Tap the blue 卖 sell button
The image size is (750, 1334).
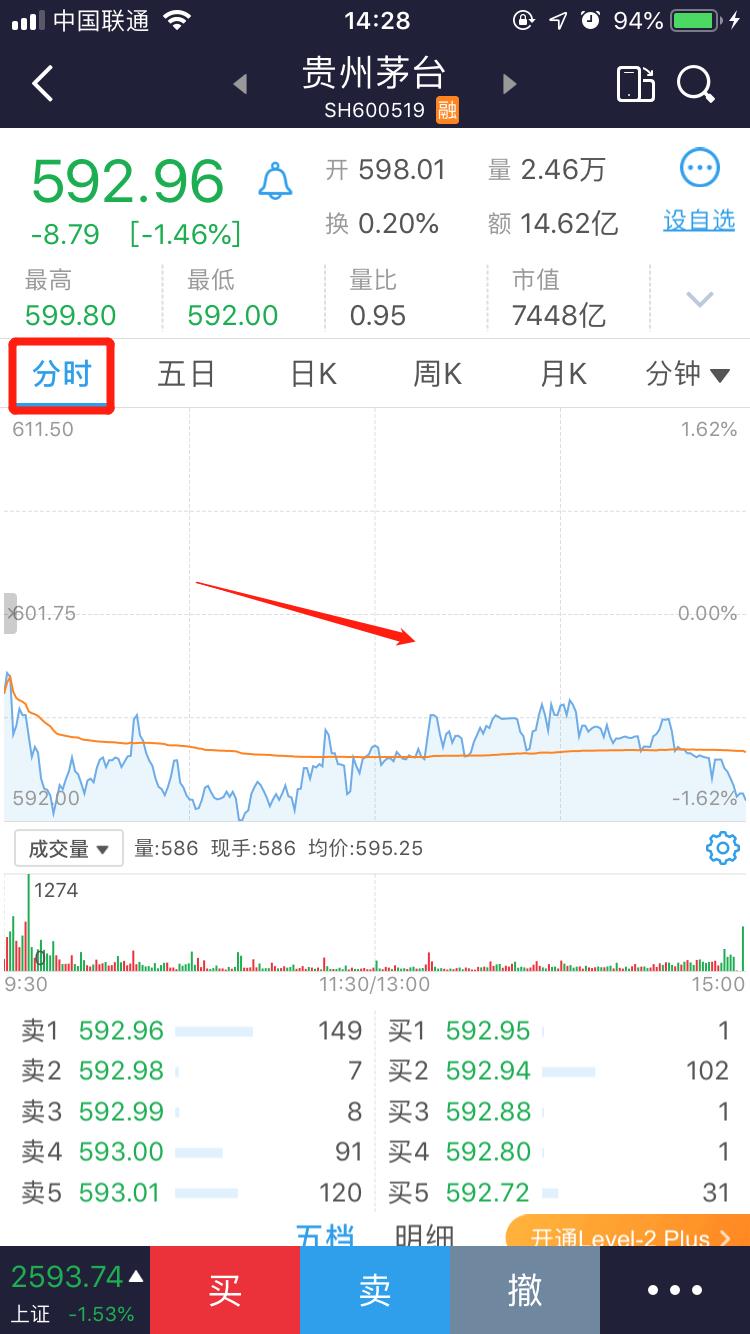tap(375, 1290)
